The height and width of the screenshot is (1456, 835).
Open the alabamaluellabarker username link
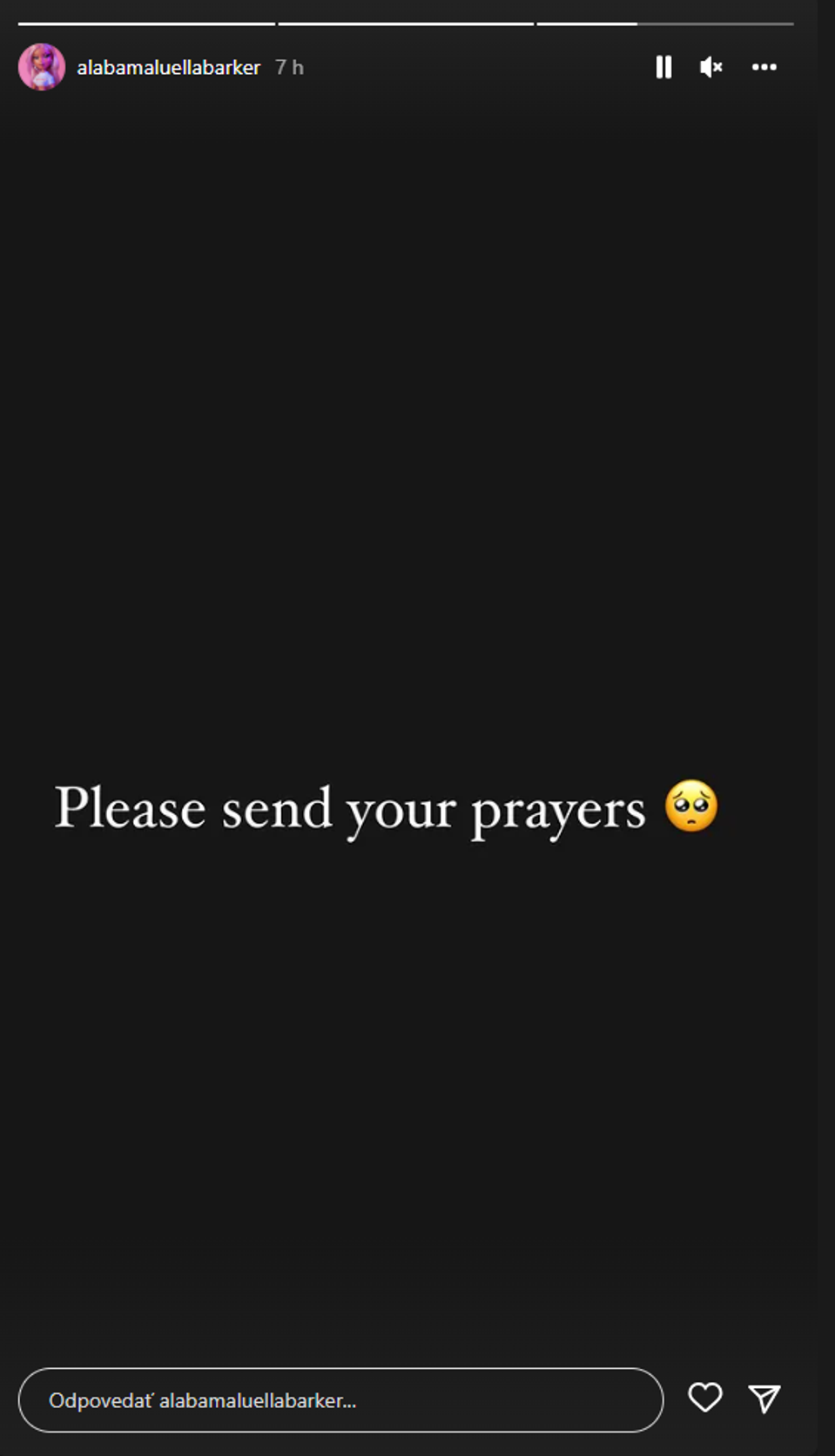coord(168,68)
